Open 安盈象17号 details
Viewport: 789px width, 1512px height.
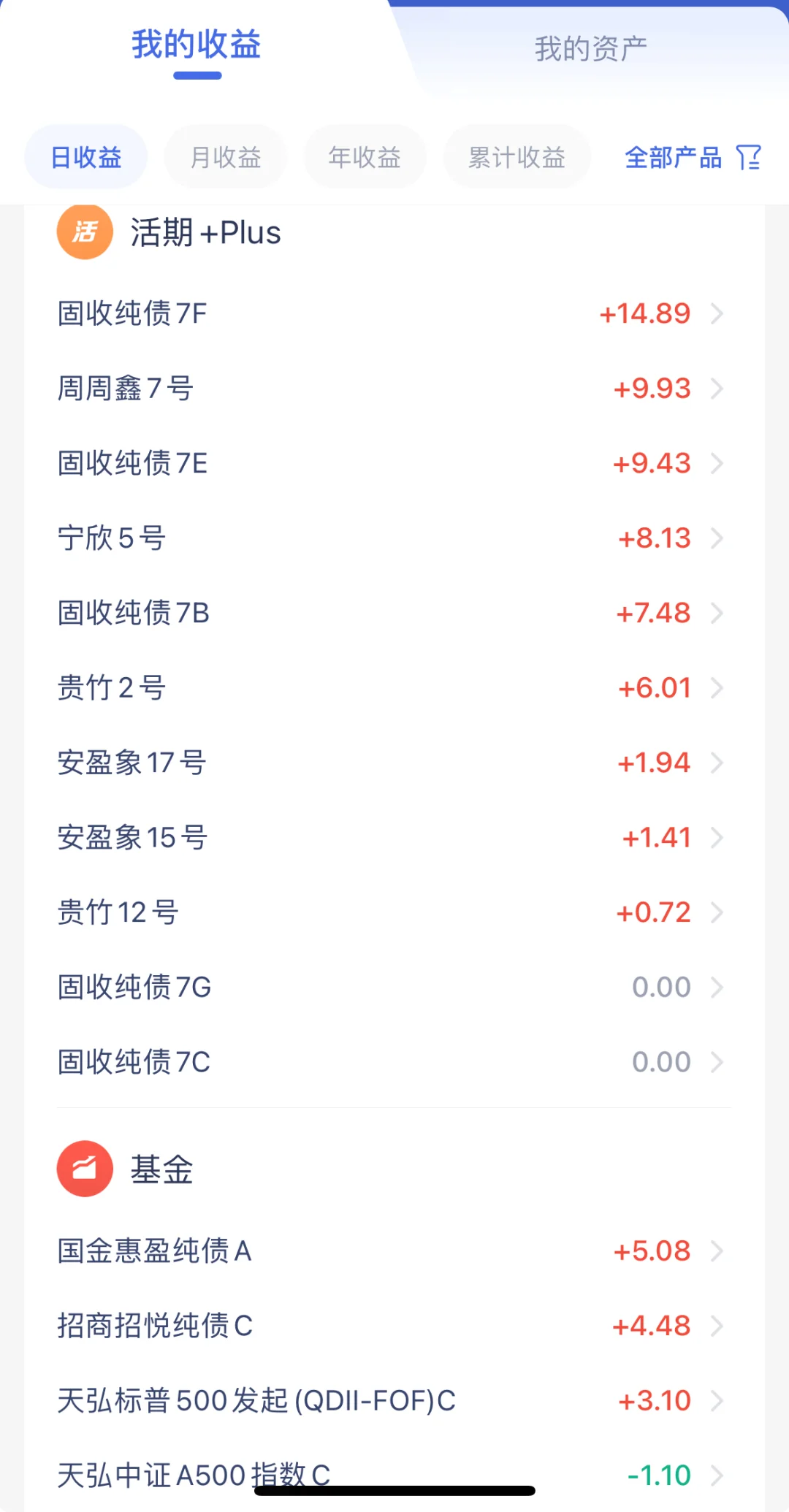pyautogui.click(x=394, y=763)
